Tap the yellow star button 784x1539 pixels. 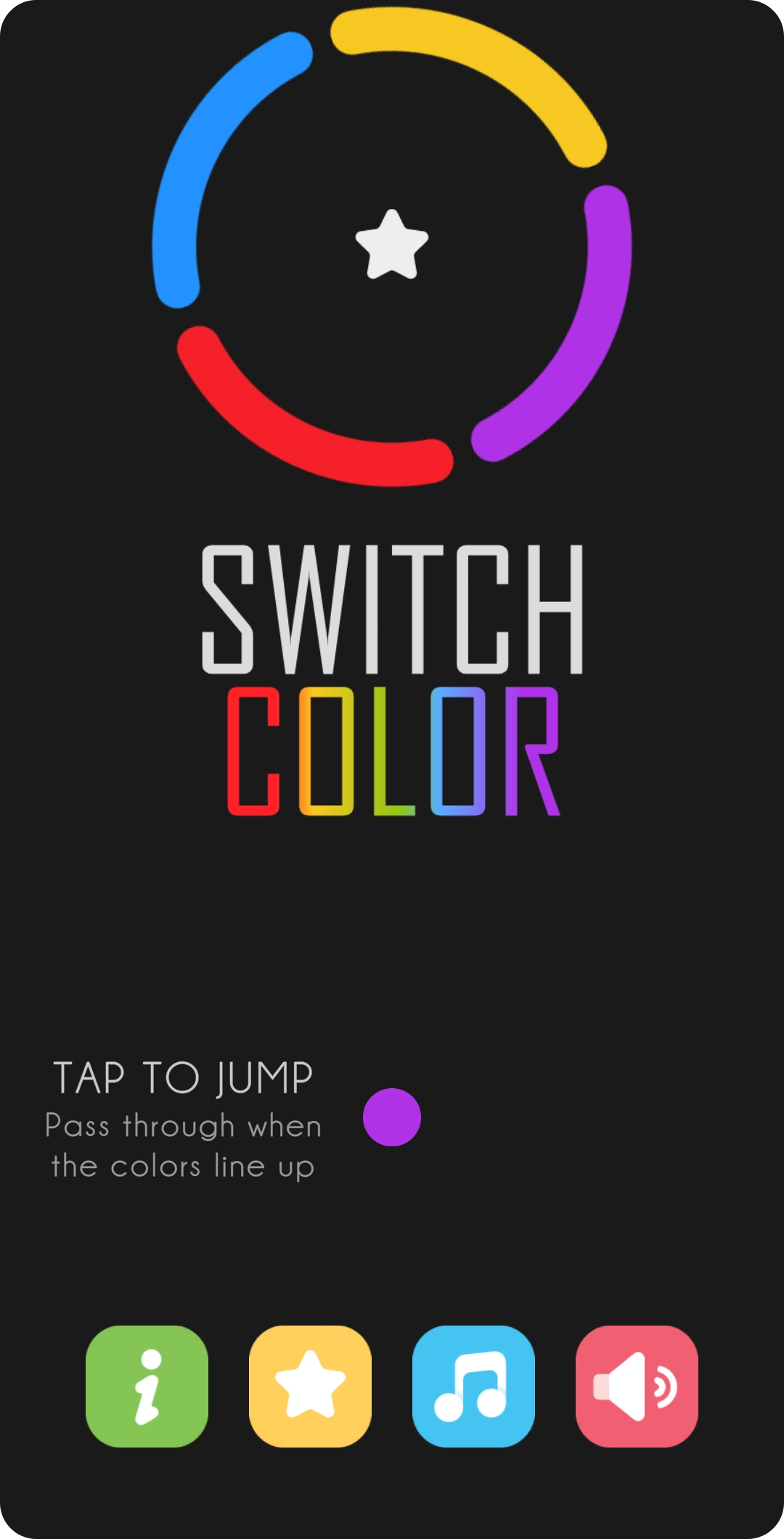click(310, 1387)
